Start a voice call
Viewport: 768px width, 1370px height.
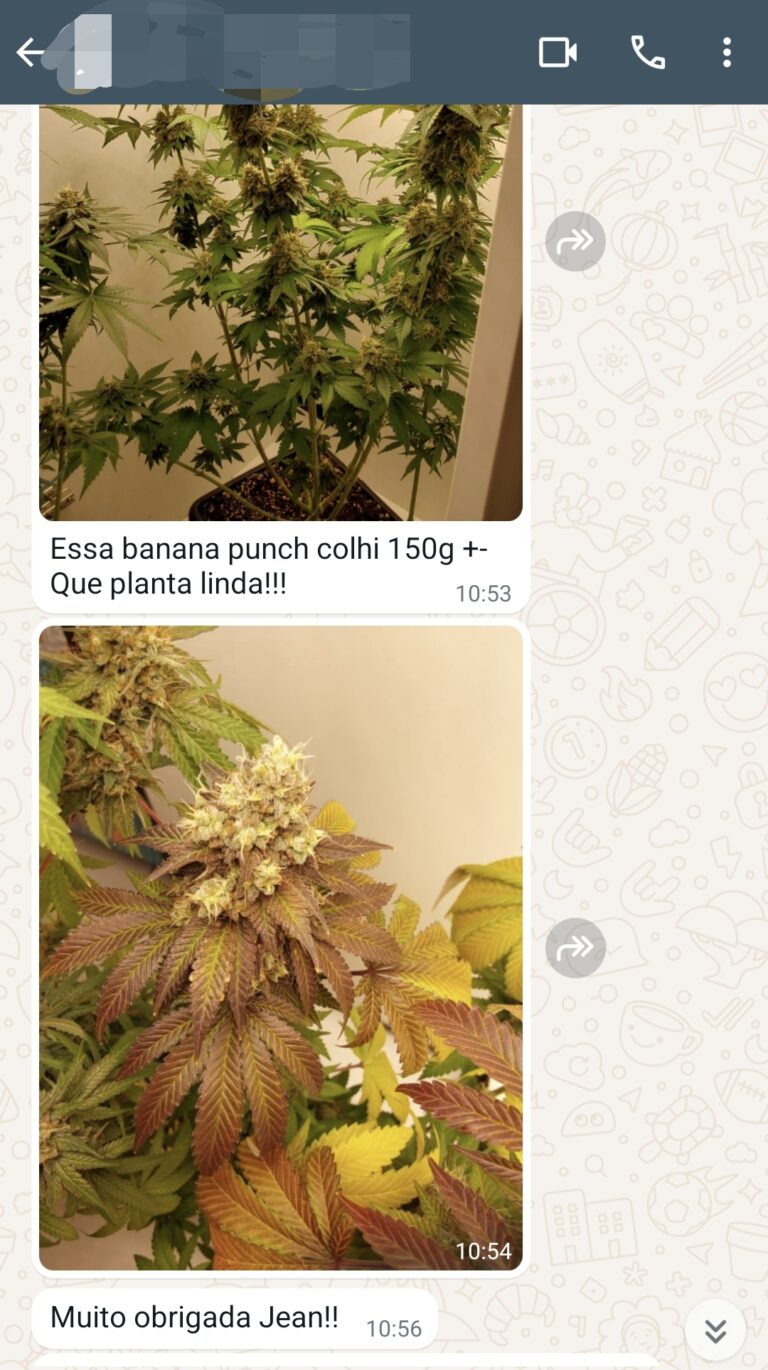click(x=647, y=52)
